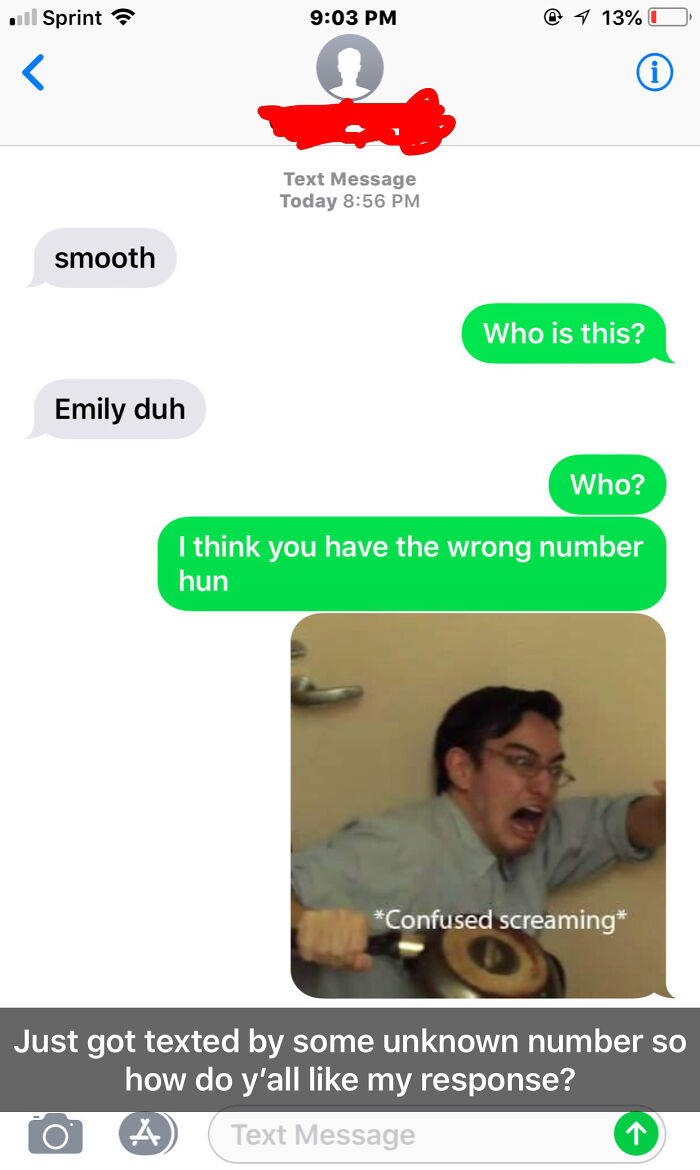
Task: Send the message with green arrow
Action: [636, 1134]
